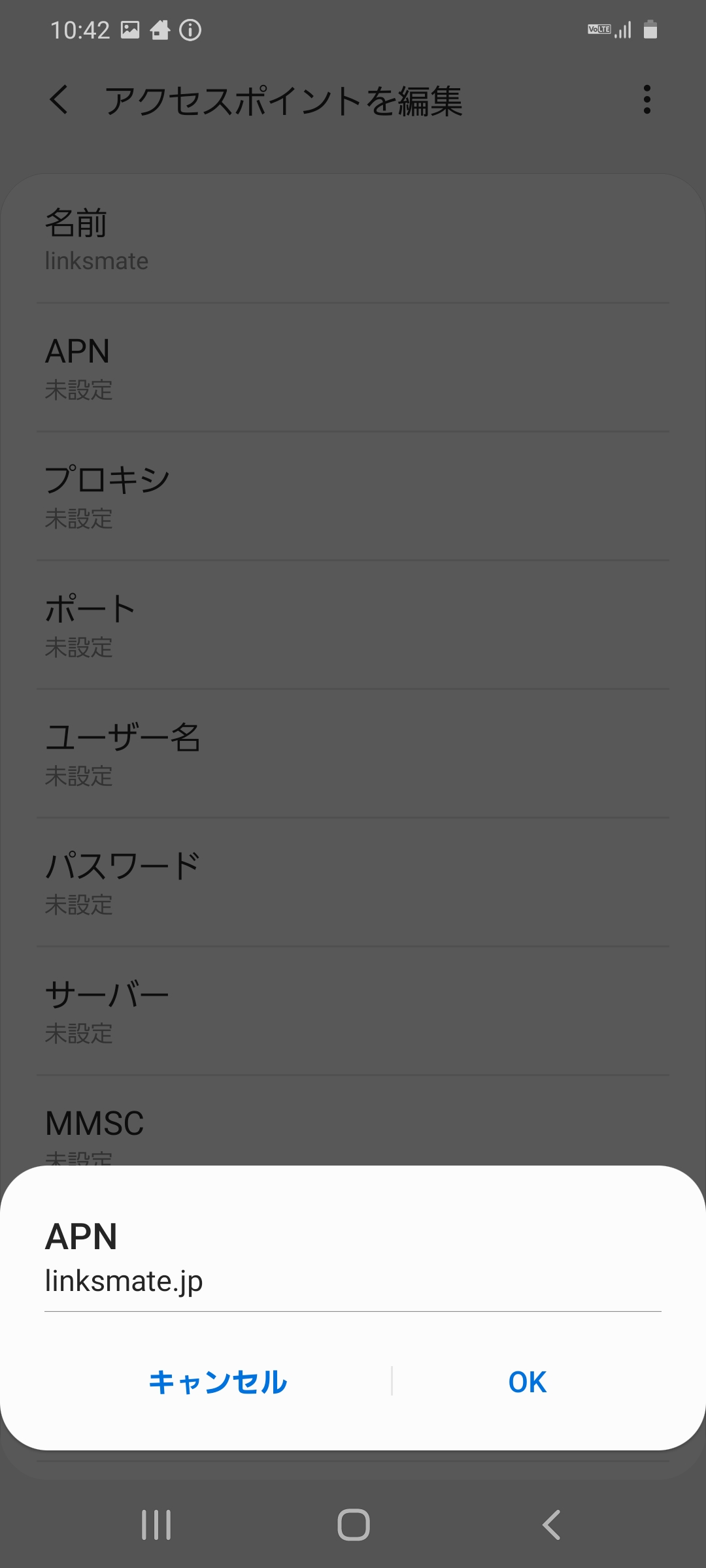Tap the gallery icon in the status bar
This screenshot has height=1568, width=706.
[x=131, y=29]
